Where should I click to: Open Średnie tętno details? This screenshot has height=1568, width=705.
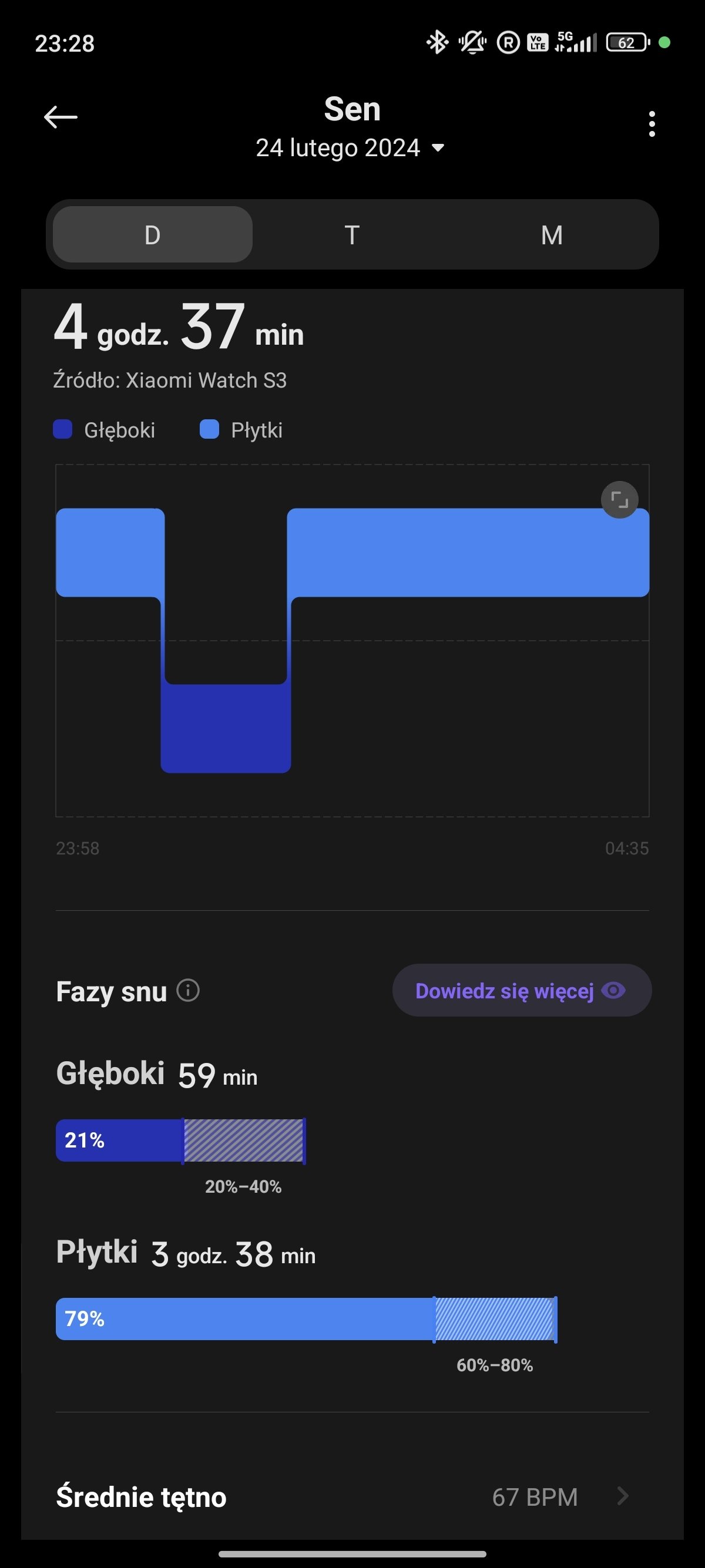tap(352, 1497)
